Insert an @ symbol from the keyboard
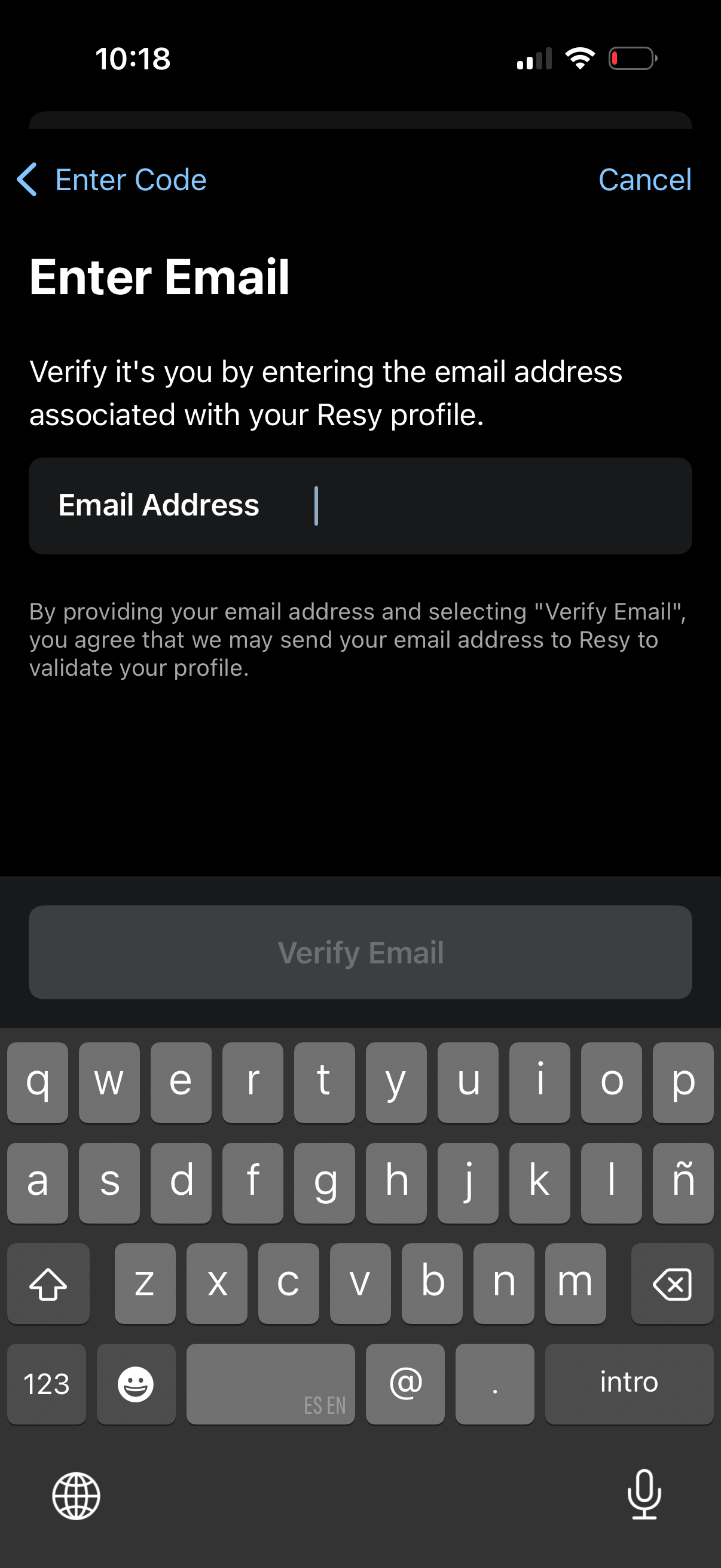 (x=405, y=1384)
